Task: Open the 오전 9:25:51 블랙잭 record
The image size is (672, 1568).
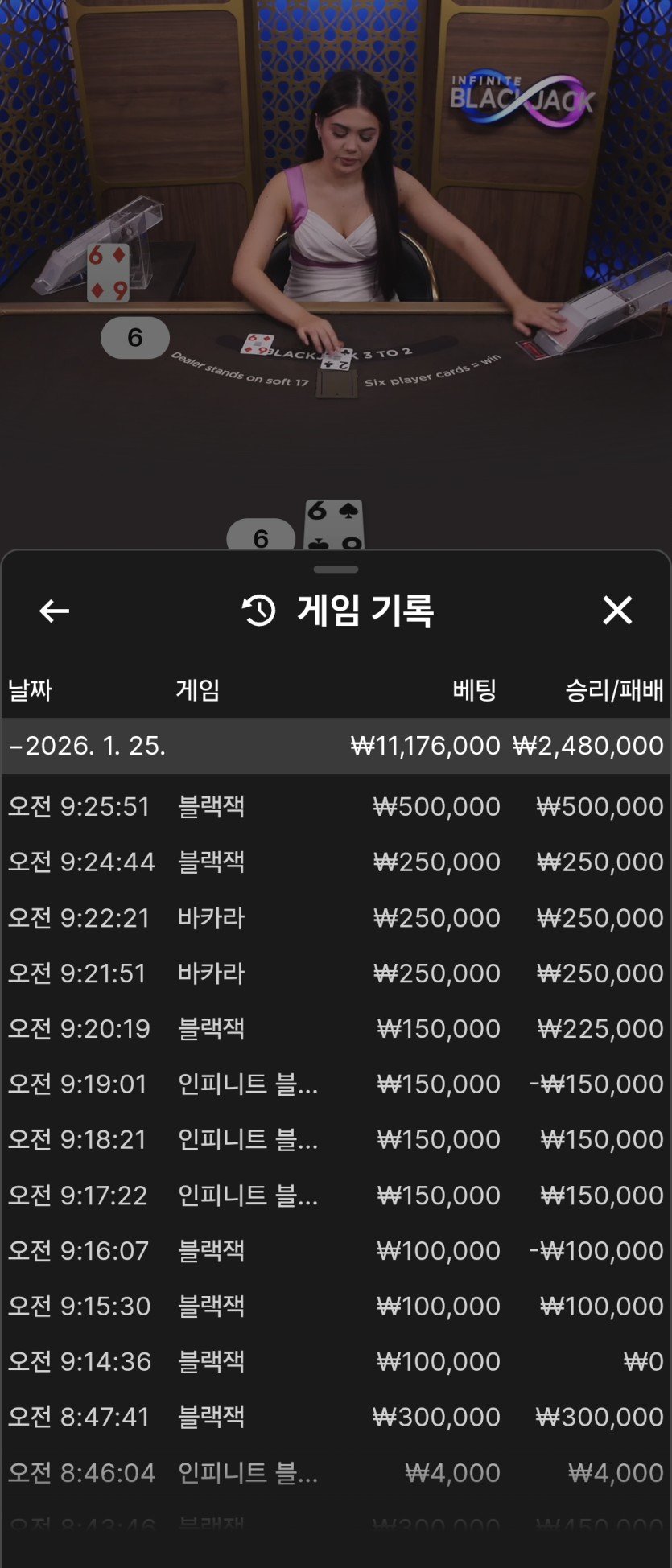Action: [x=336, y=806]
